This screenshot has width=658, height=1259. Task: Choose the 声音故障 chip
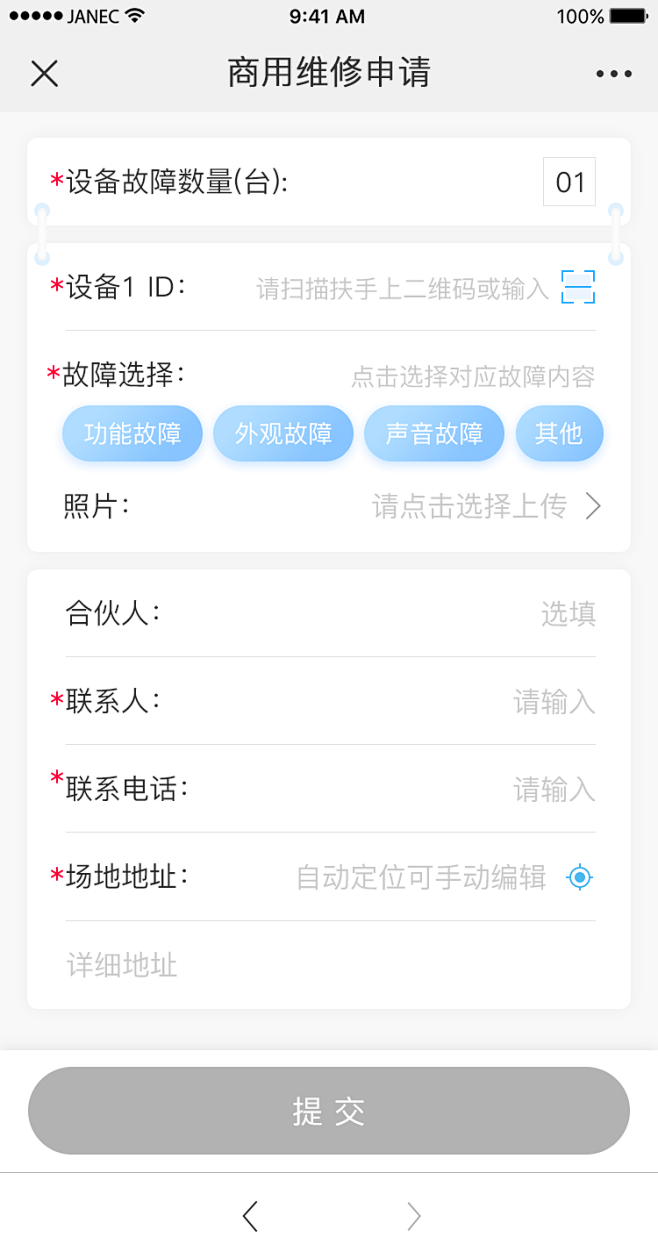click(434, 434)
